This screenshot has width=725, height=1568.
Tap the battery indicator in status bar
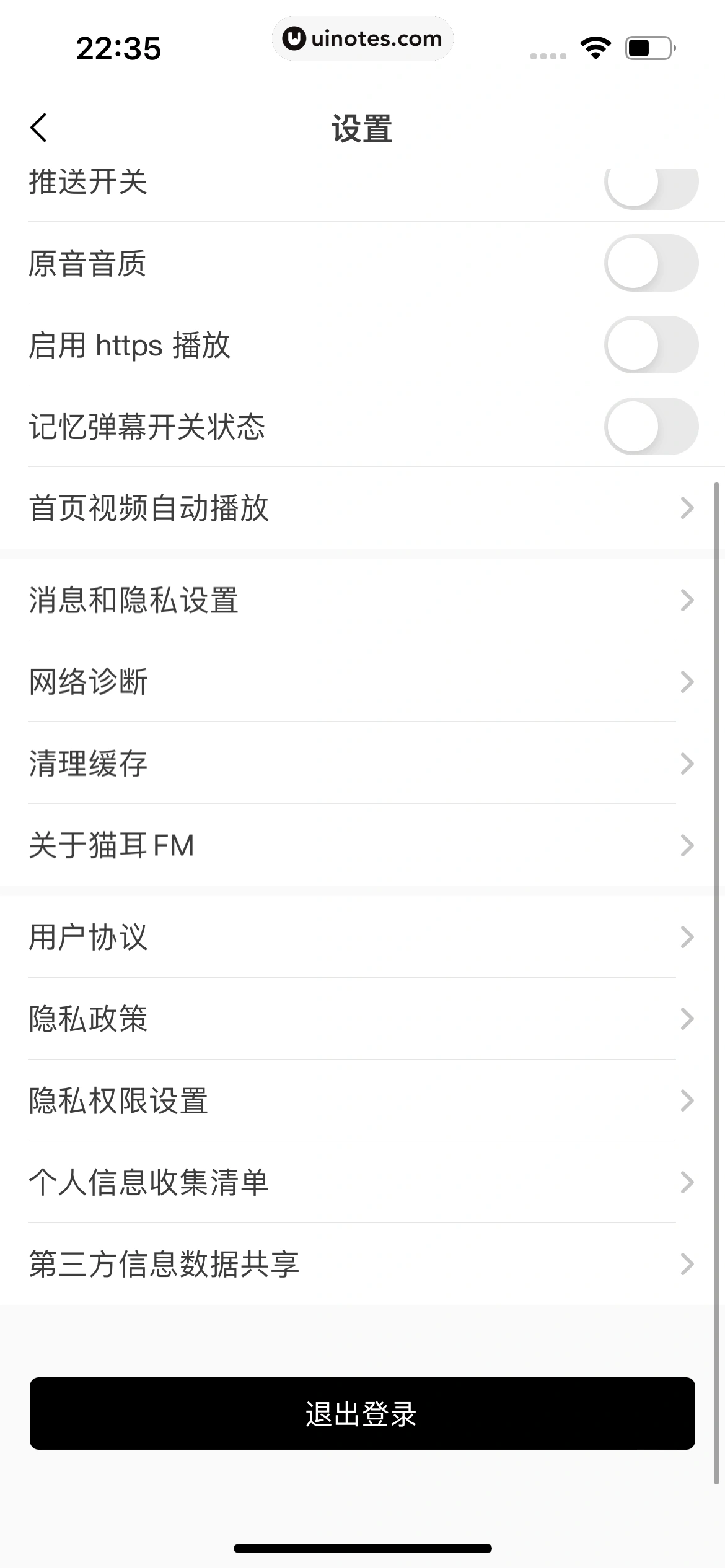click(x=649, y=46)
